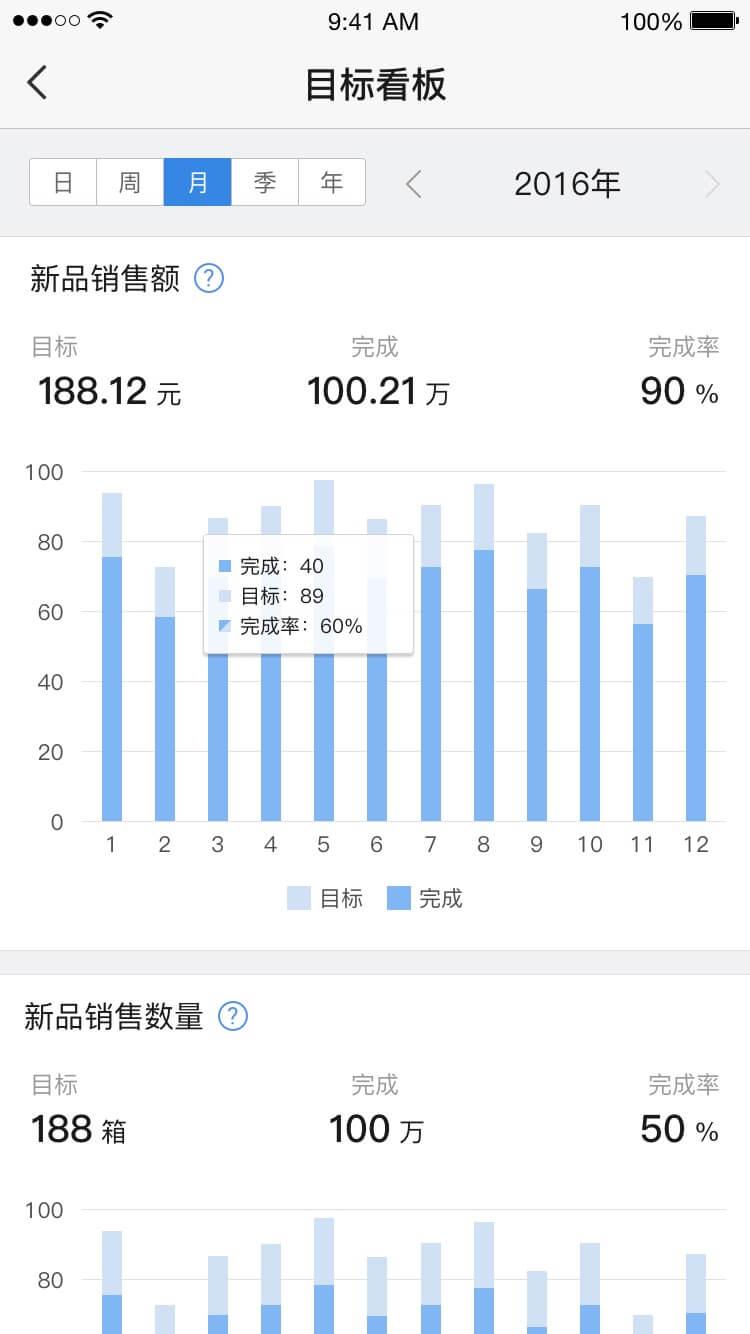Switch to the 周 (week) view
The height and width of the screenshot is (1334, 750).
130,182
